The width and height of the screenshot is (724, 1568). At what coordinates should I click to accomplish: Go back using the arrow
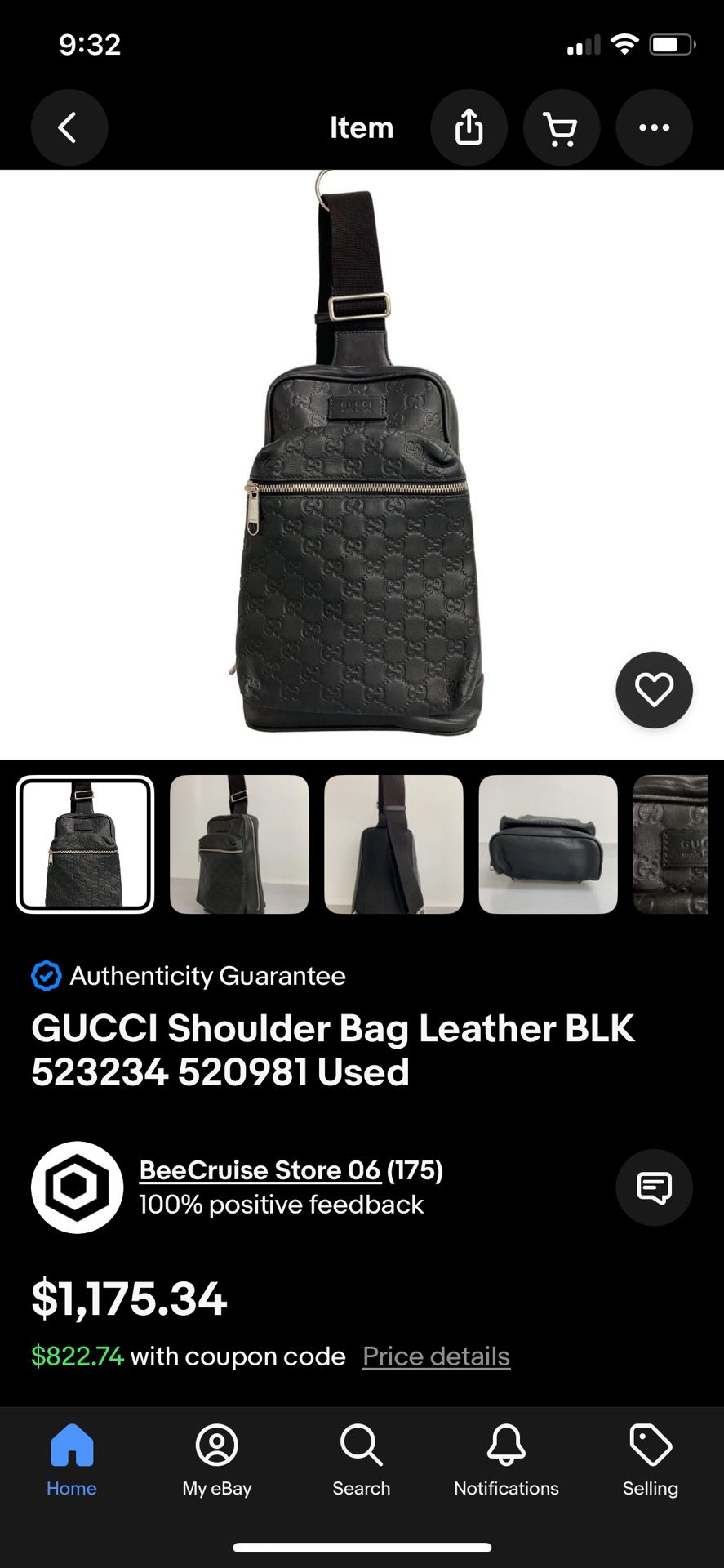click(69, 127)
